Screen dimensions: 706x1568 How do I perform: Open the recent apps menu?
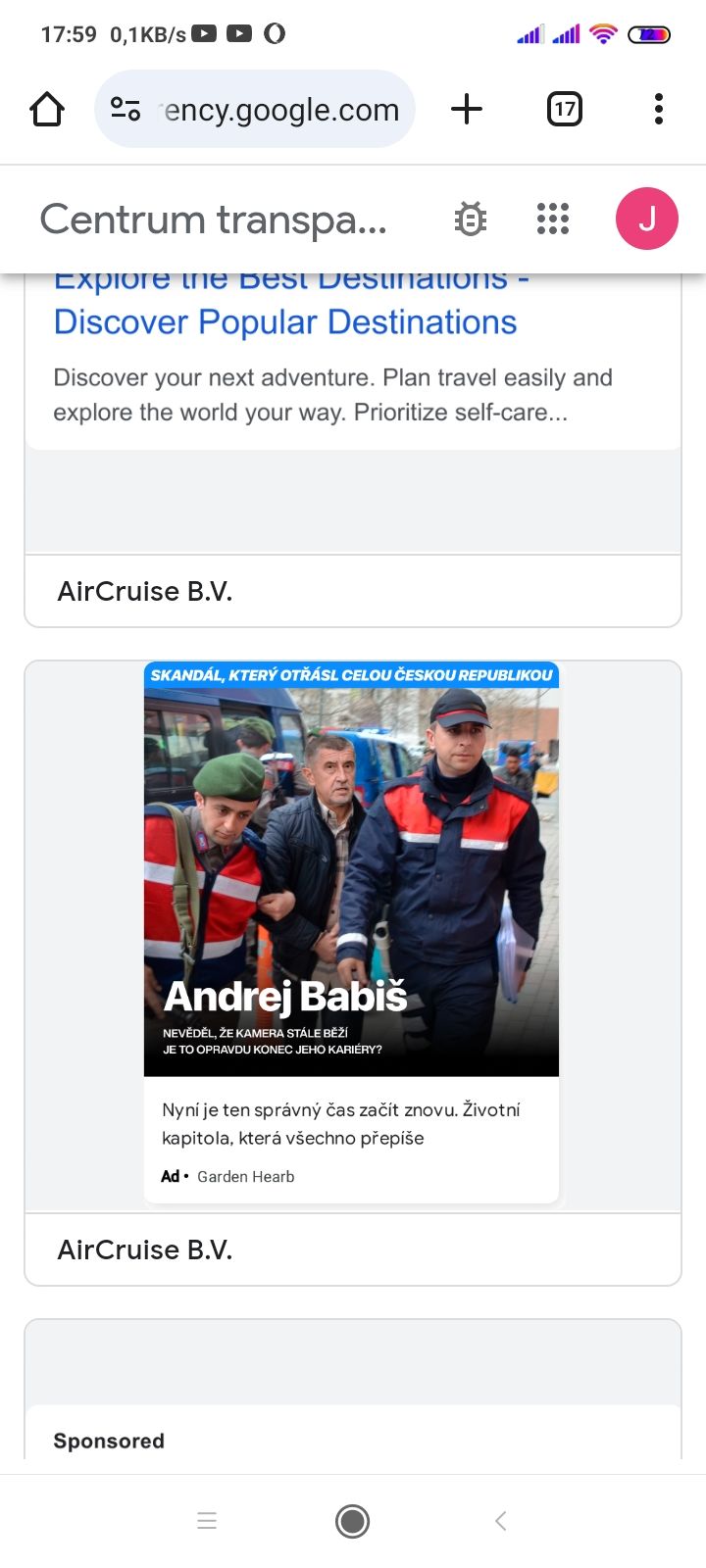click(206, 1521)
